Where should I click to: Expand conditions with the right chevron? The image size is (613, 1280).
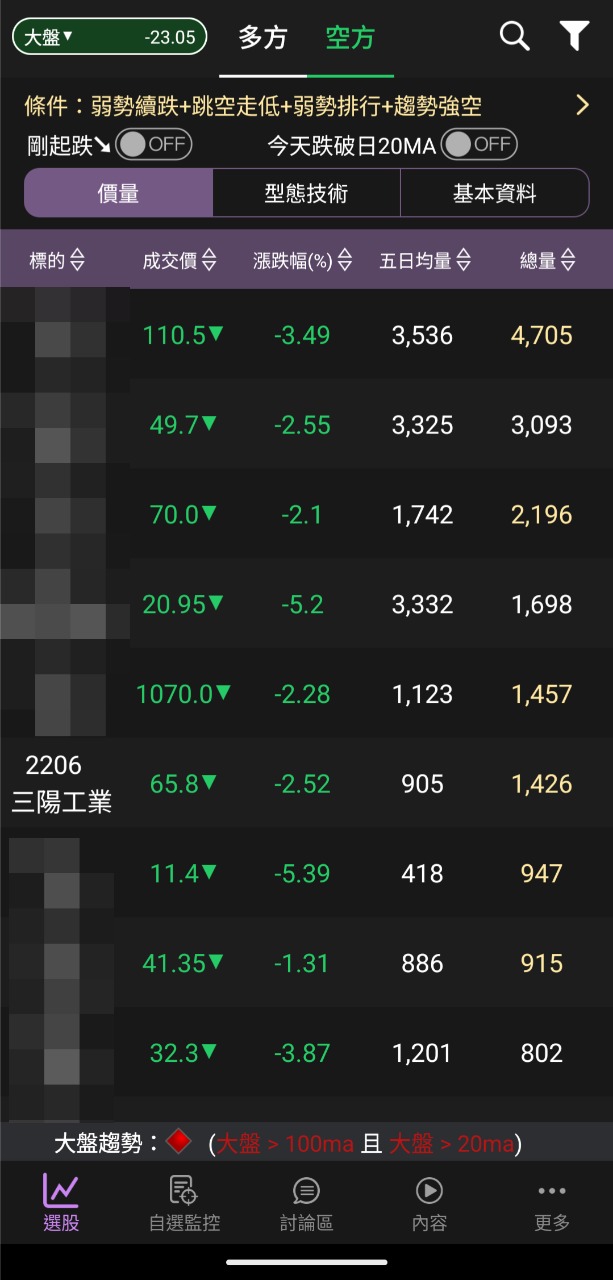(583, 105)
